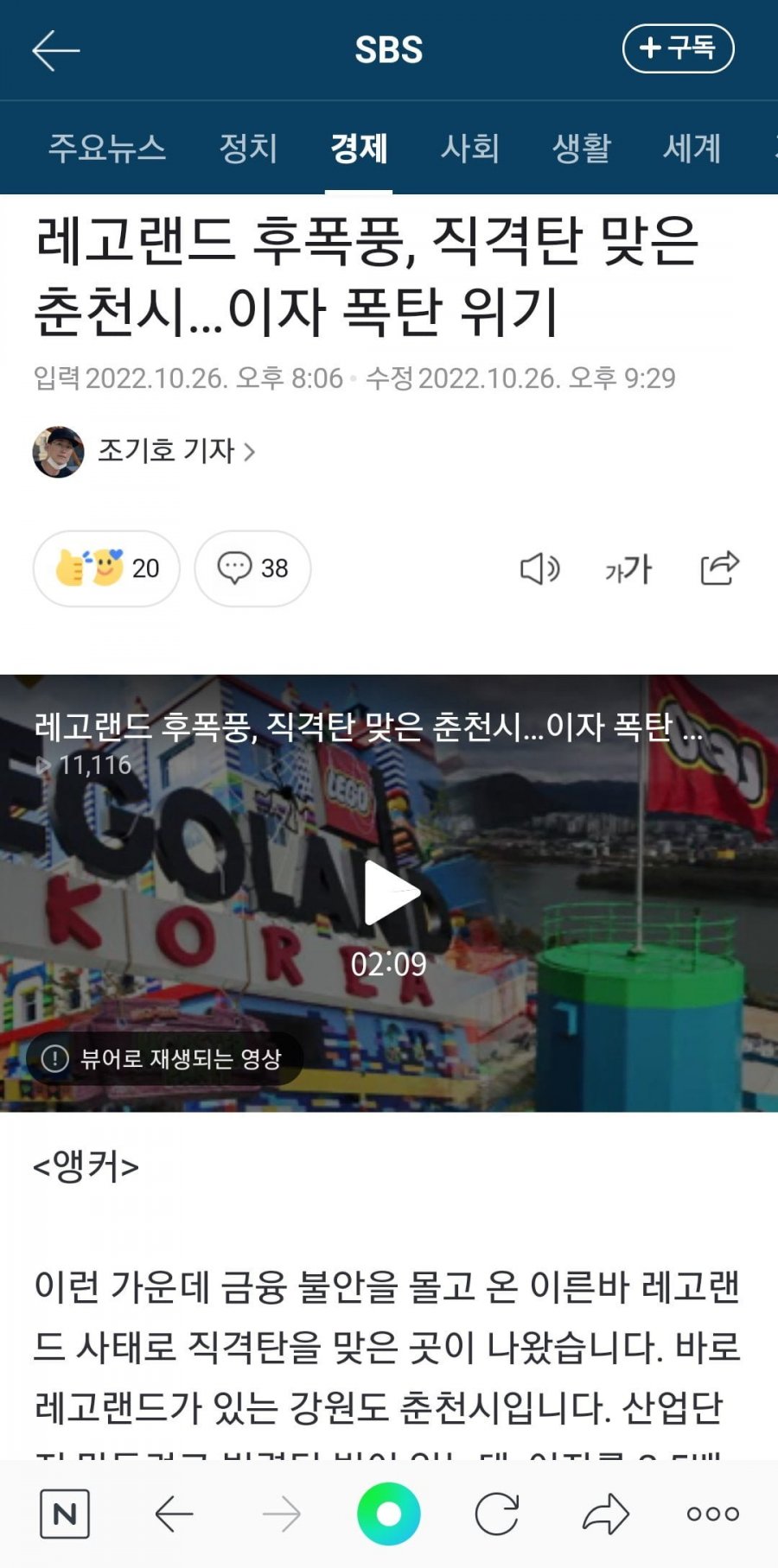This screenshot has height=1568, width=778.
Task: Switch to the 세계 tab
Action: 692,148
